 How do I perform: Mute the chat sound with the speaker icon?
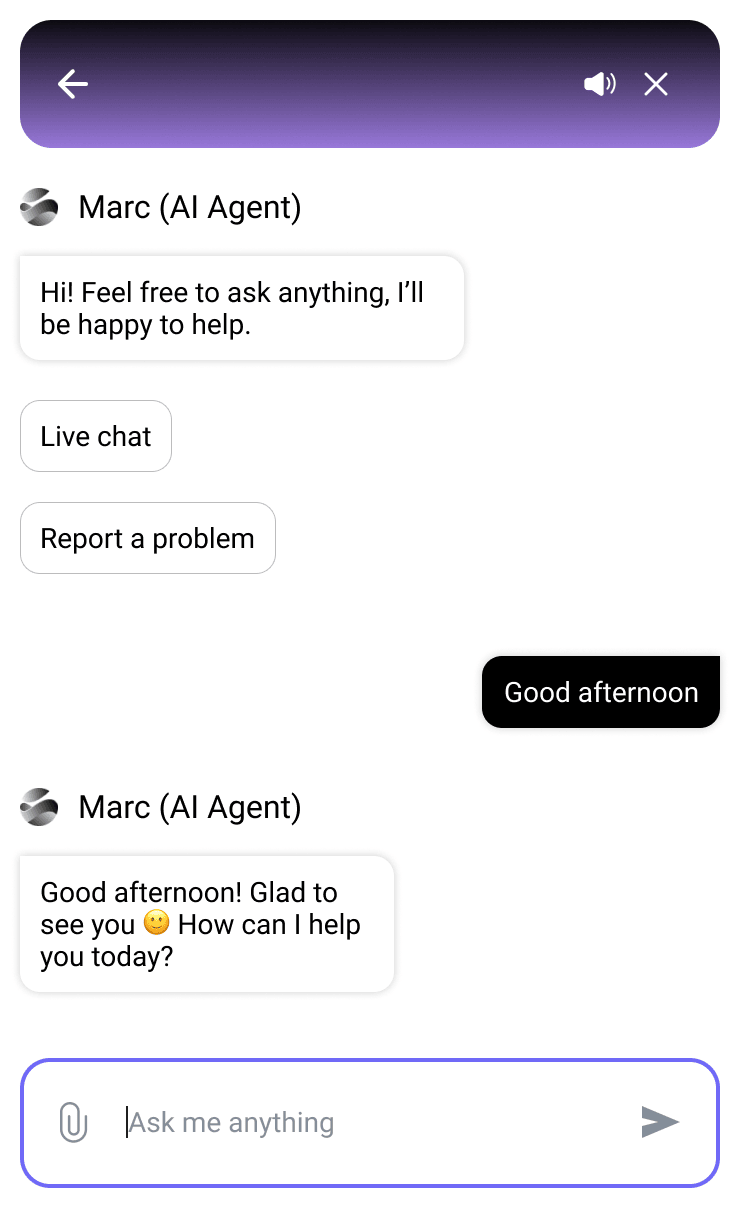599,84
